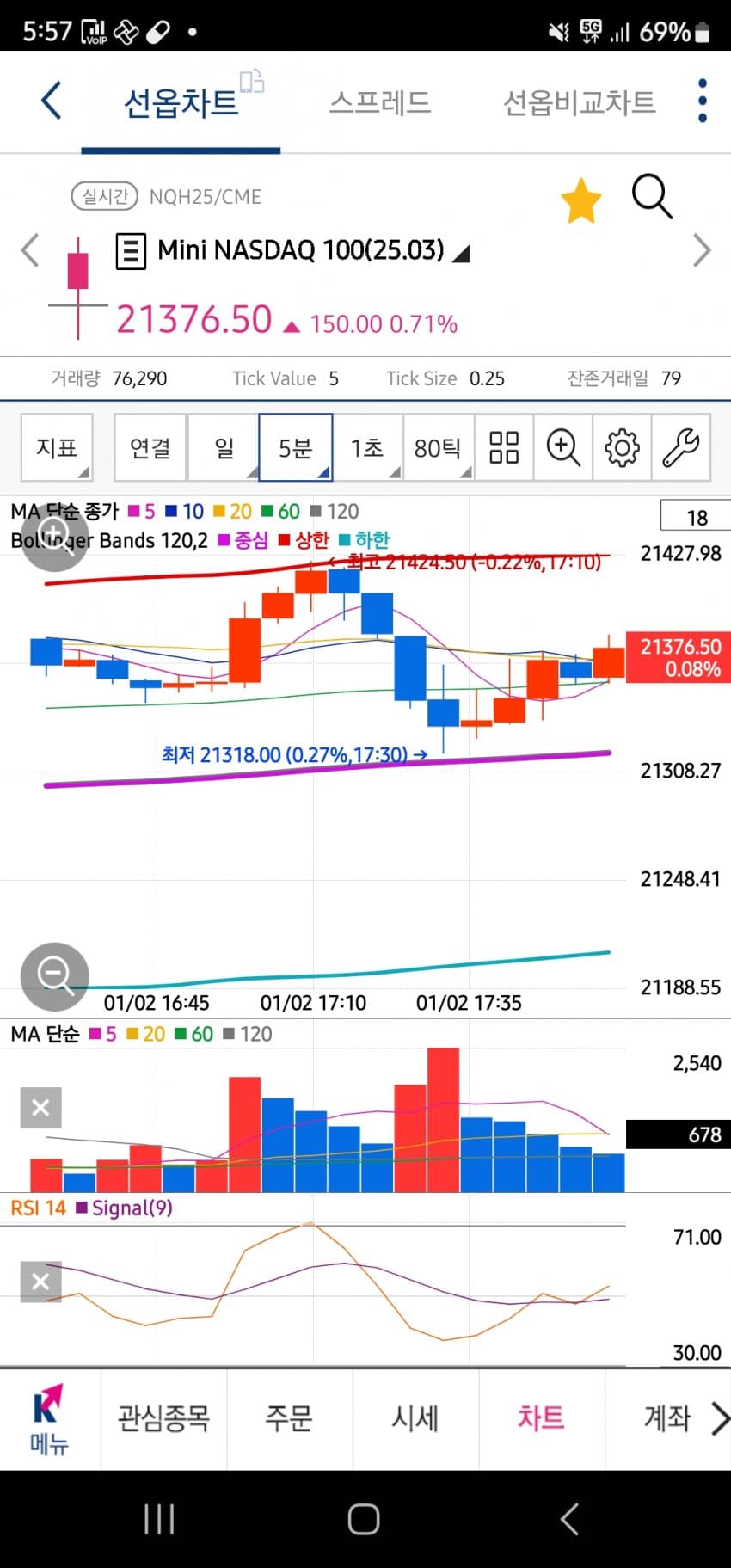This screenshot has height=1568, width=731.
Task: Select the 1초 chart period
Action: pyautogui.click(x=367, y=447)
